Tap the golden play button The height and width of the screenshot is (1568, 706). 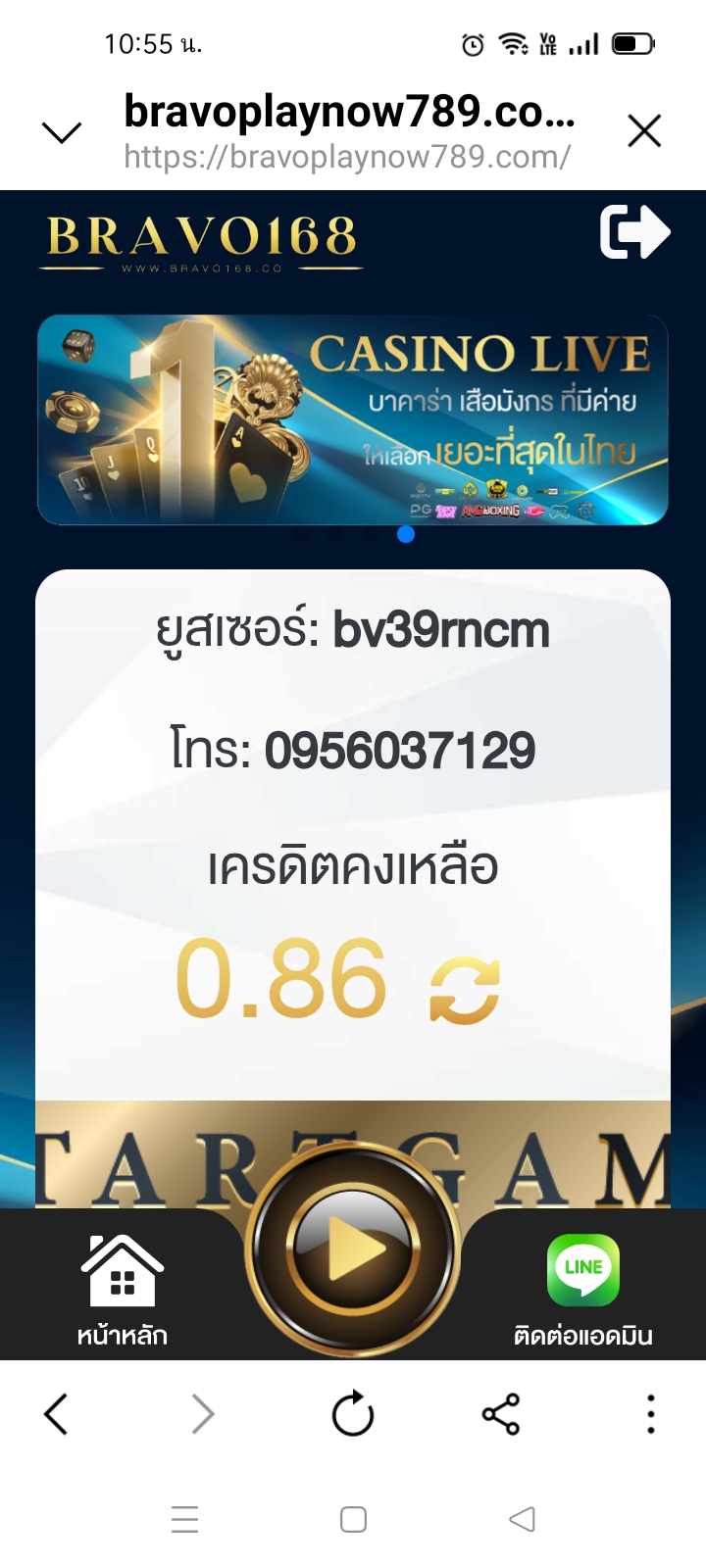[x=353, y=1249]
